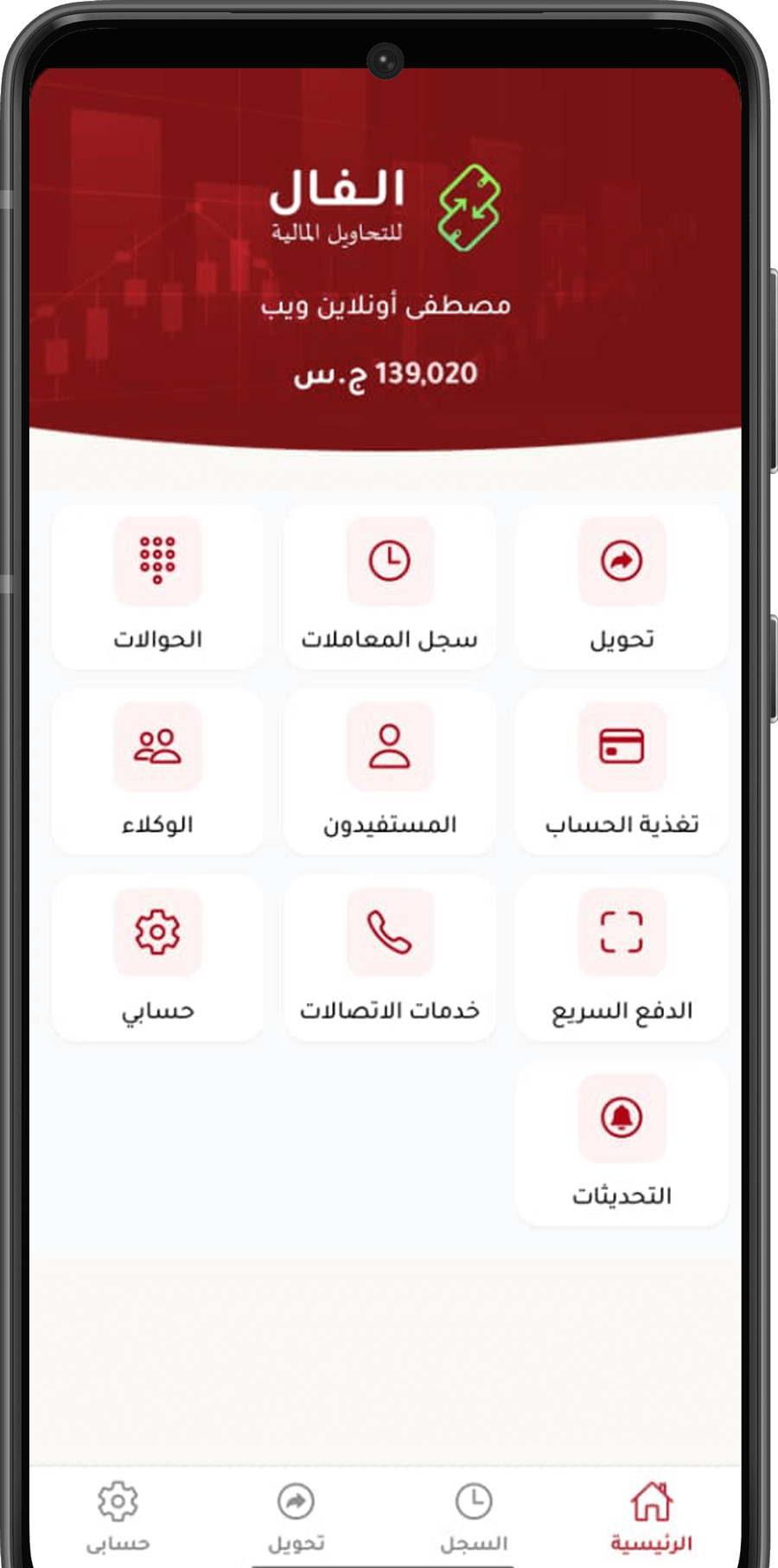Open خدمات الاتصالات telecom services card
The width and height of the screenshot is (778, 1568).
pos(390,958)
